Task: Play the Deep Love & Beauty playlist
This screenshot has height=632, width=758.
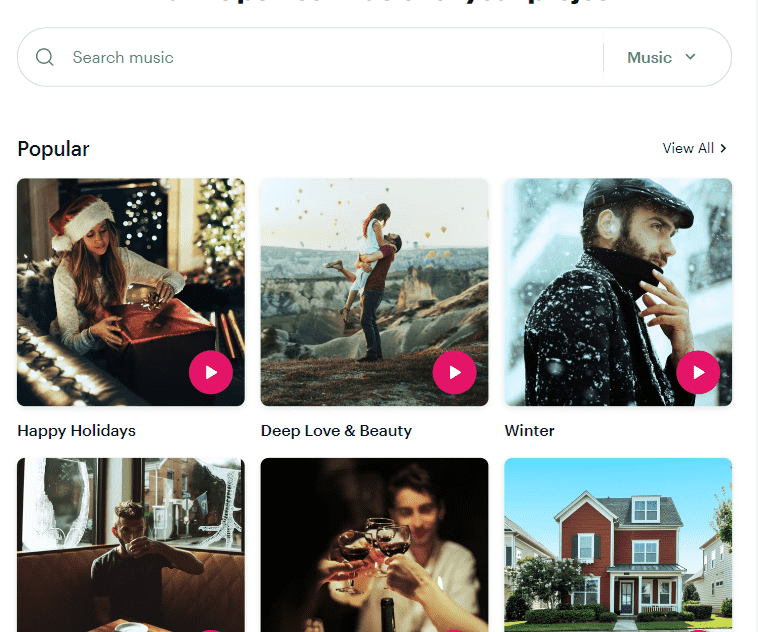Action: [455, 373]
